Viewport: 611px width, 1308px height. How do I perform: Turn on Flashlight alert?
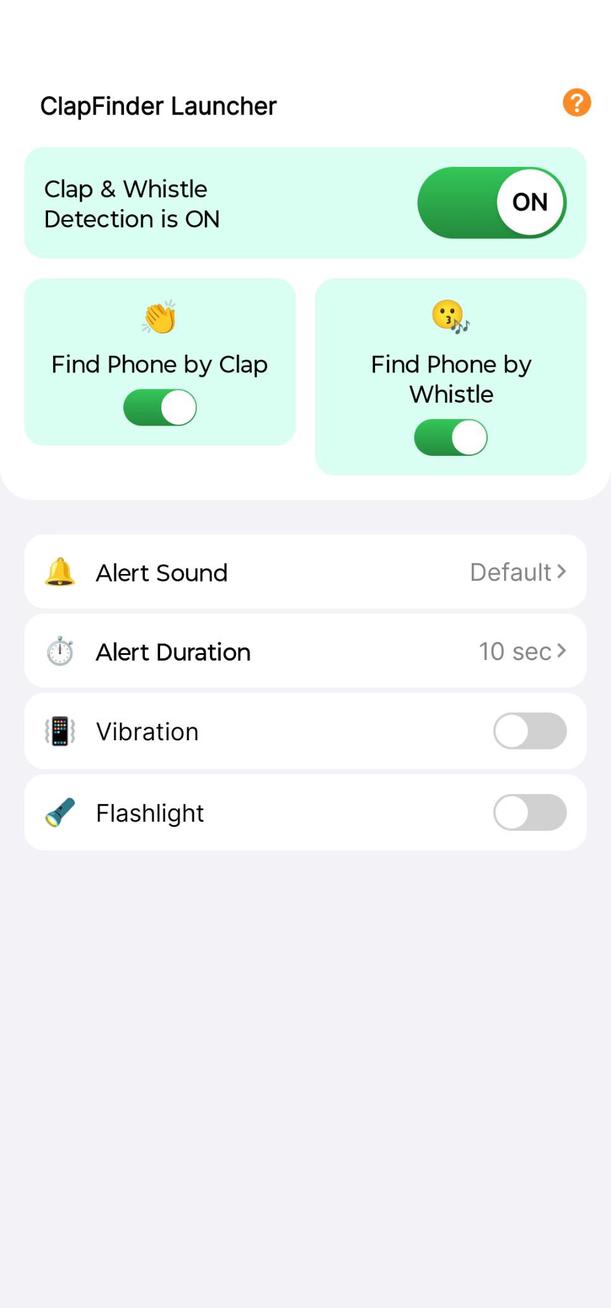click(x=529, y=813)
